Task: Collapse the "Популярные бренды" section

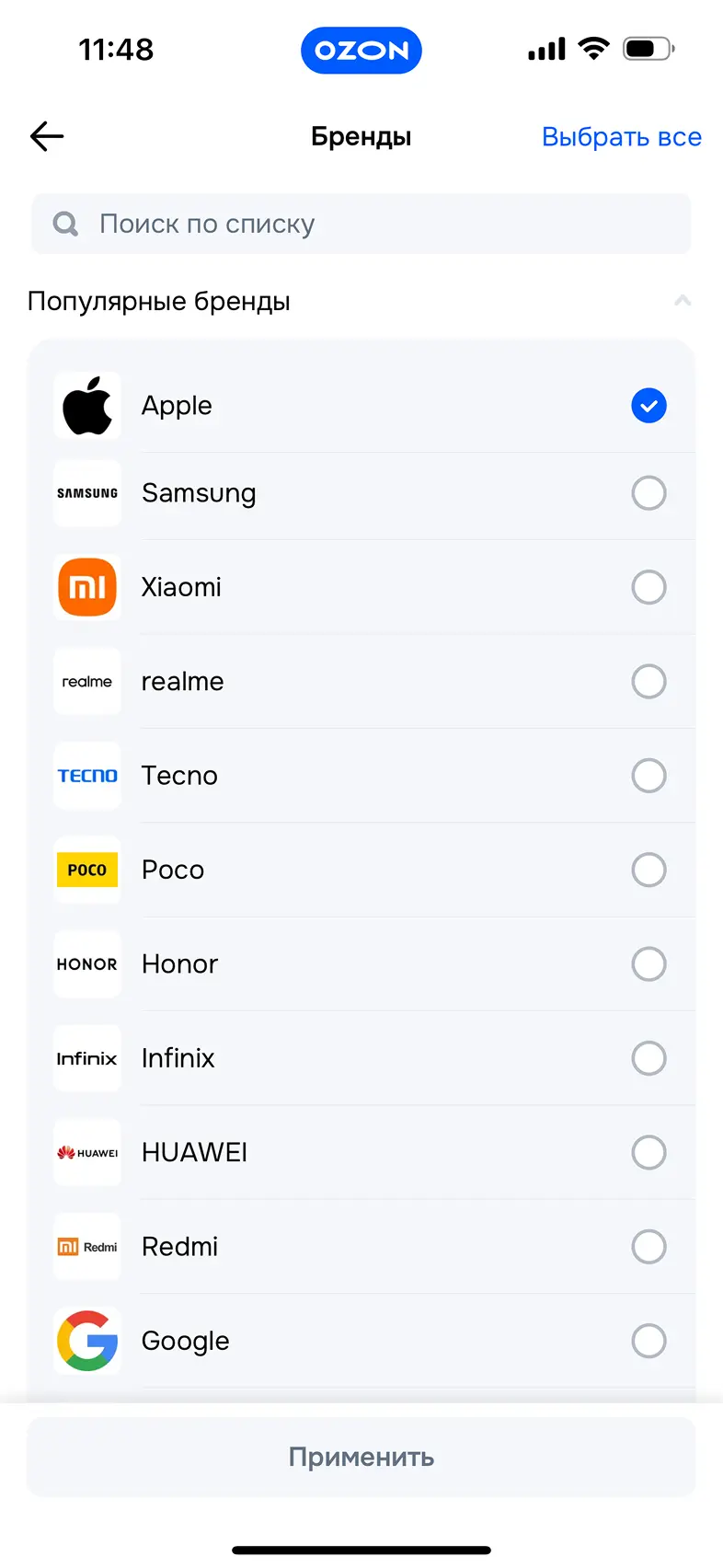Action: point(682,301)
